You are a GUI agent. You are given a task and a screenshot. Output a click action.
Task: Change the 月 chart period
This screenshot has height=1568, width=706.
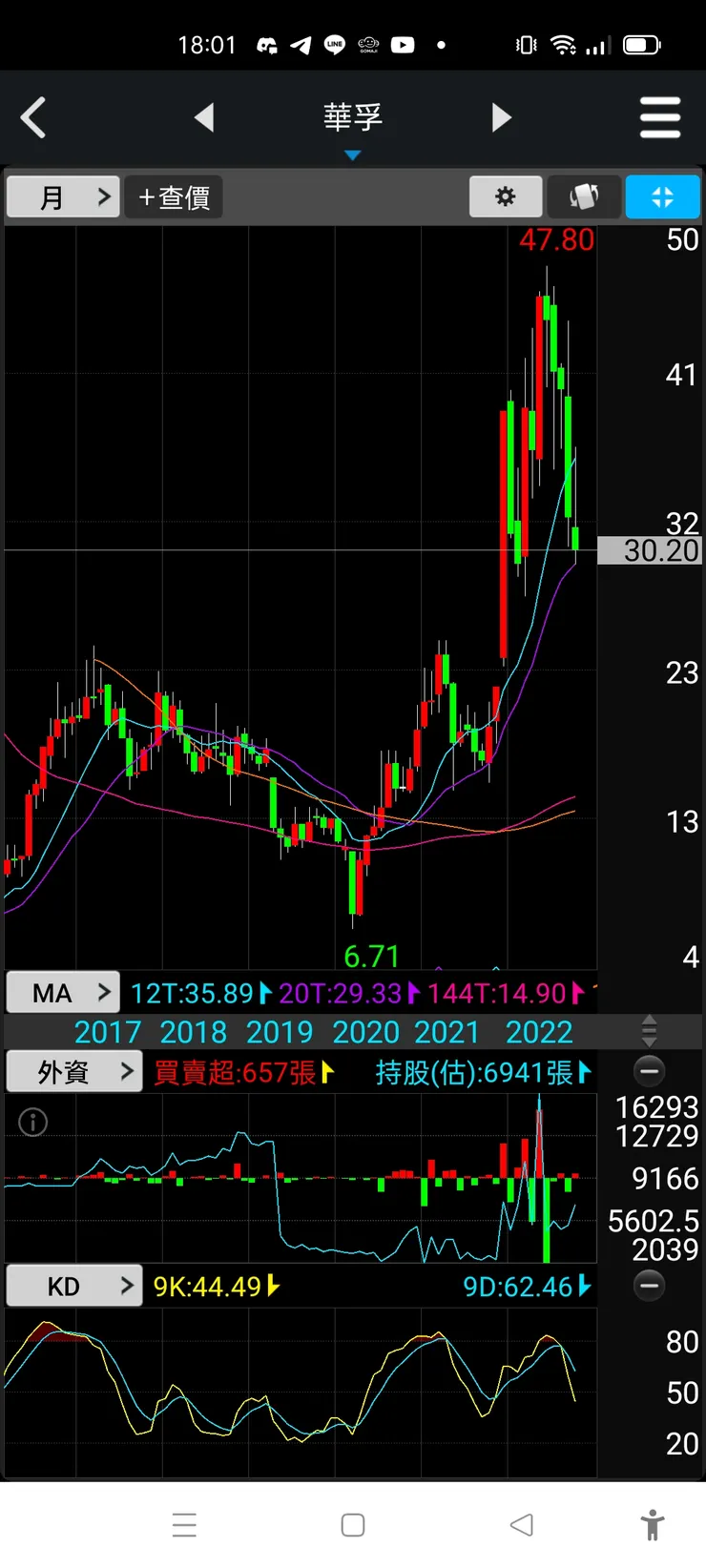pyautogui.click(x=63, y=197)
